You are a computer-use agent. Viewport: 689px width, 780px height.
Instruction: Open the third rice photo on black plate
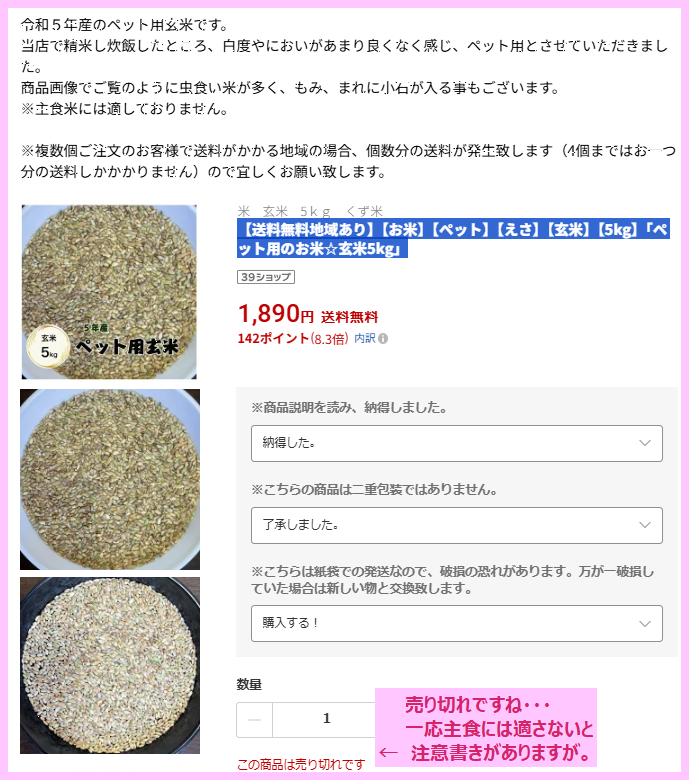click(x=109, y=665)
